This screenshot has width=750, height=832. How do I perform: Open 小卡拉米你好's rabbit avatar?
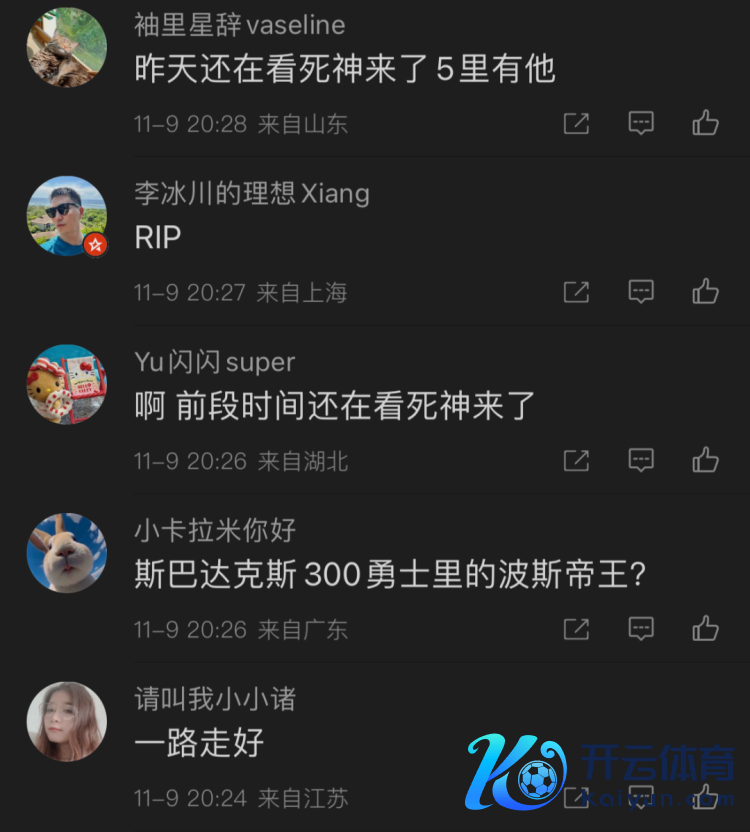click(66, 552)
